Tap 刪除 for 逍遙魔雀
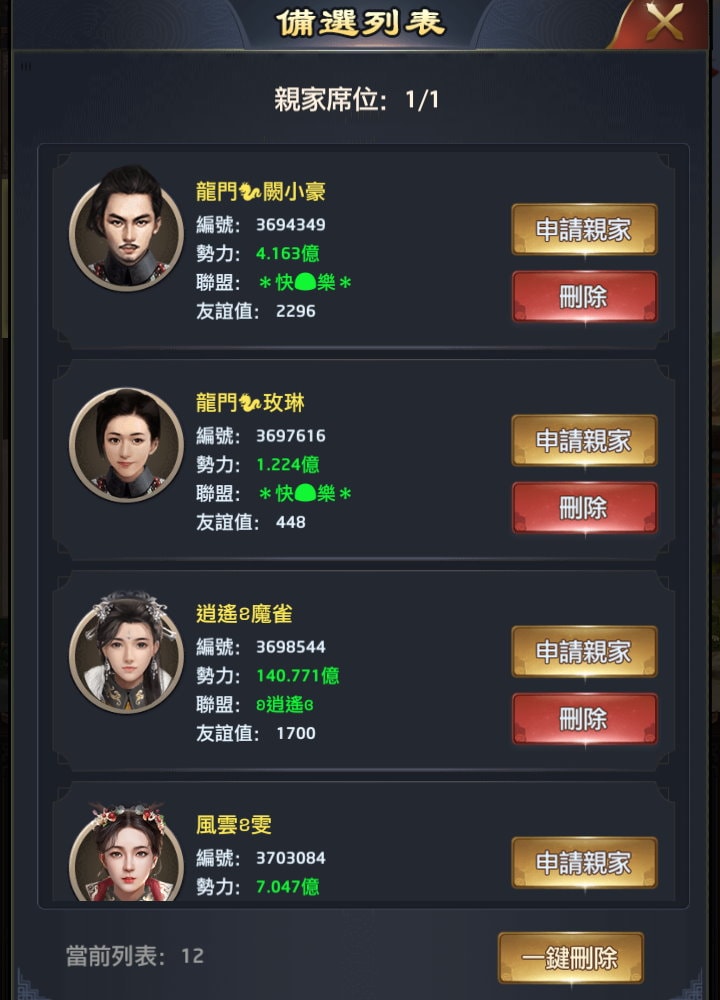 tap(584, 718)
